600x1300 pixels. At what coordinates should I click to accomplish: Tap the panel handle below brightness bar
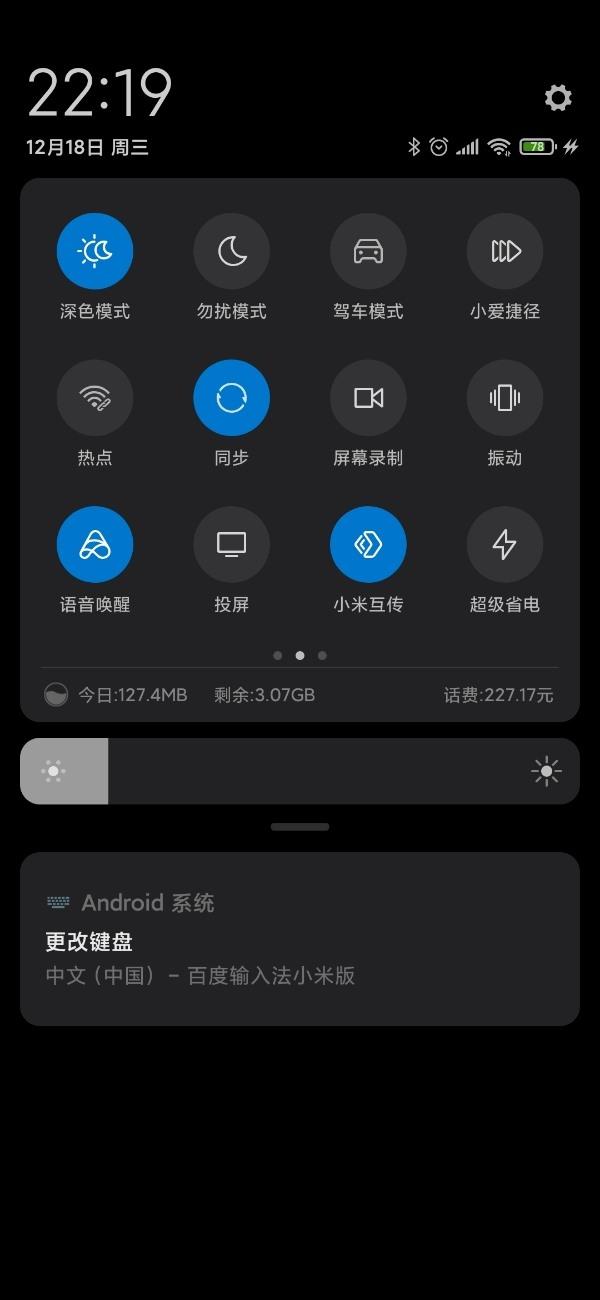click(x=300, y=827)
